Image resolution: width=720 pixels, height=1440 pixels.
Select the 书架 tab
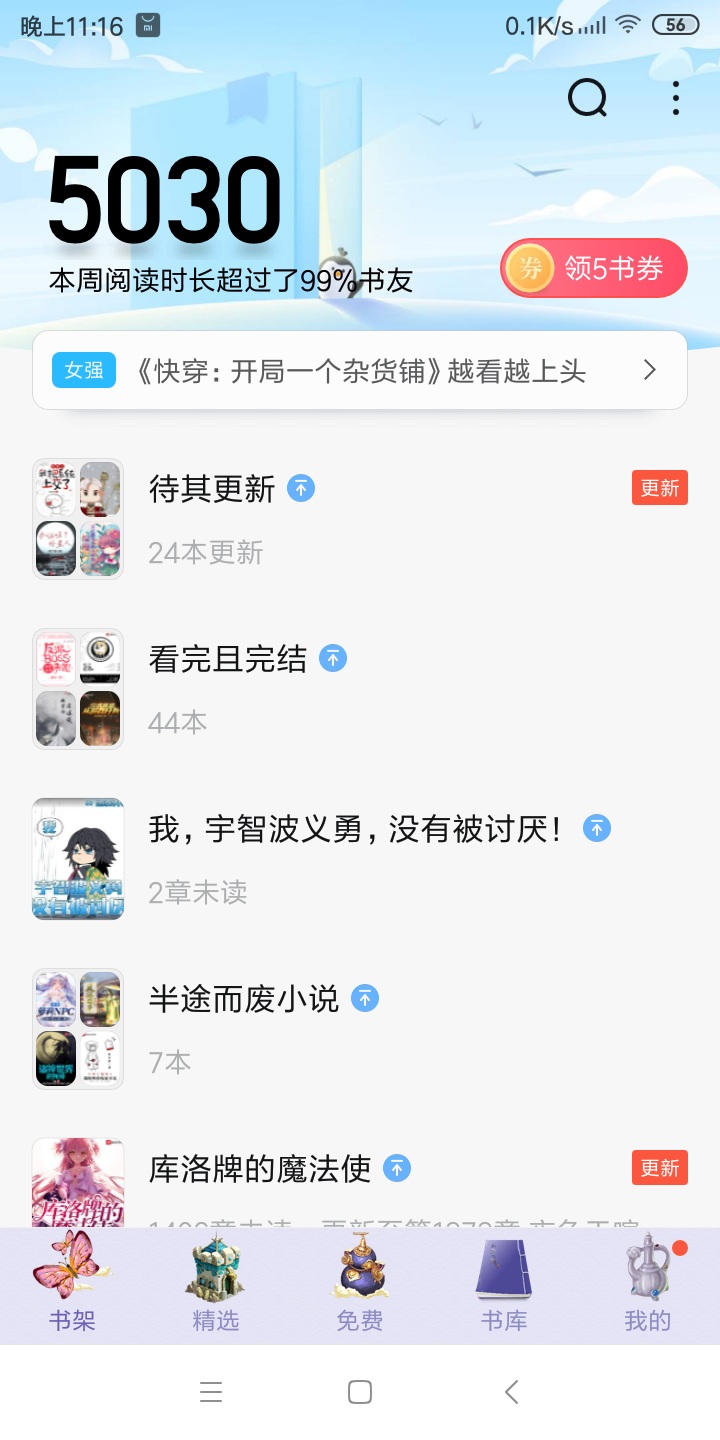(x=72, y=1286)
